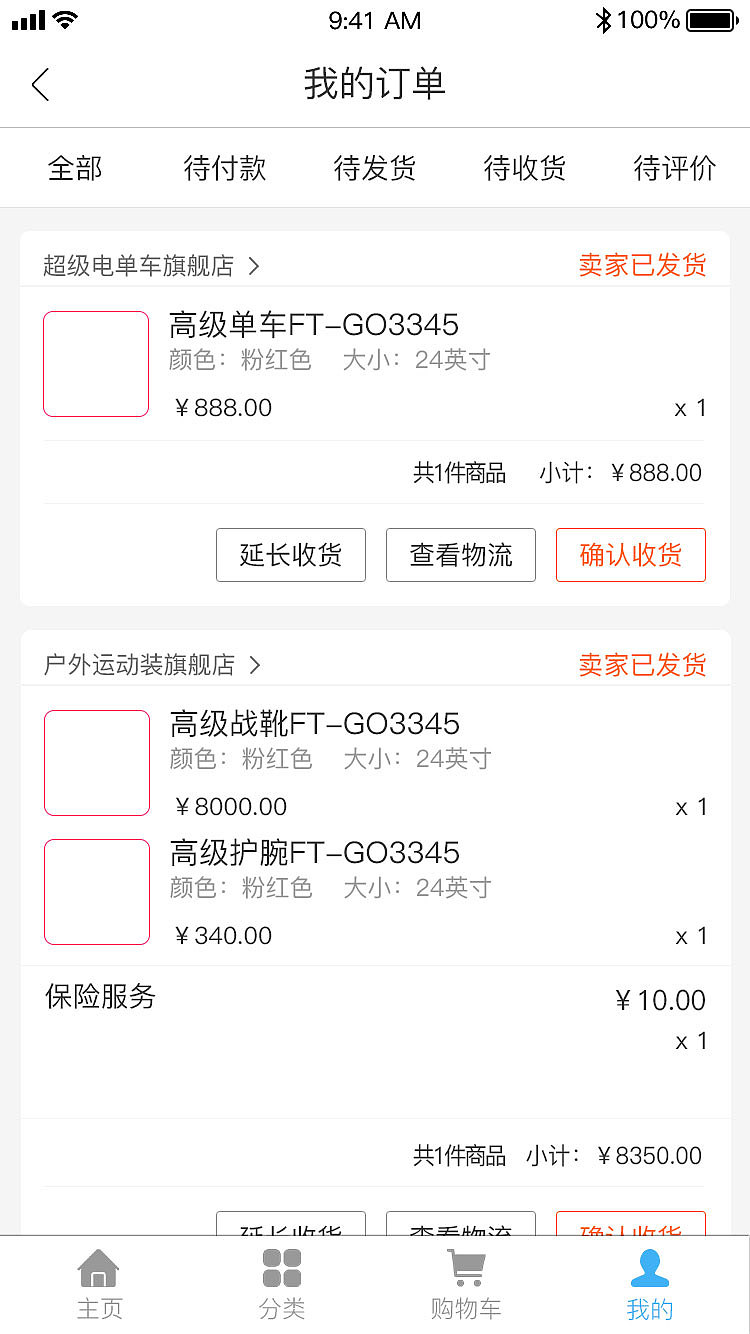The height and width of the screenshot is (1334, 750).
Task: Switch to the 我的 profile tab
Action: coord(650,1285)
